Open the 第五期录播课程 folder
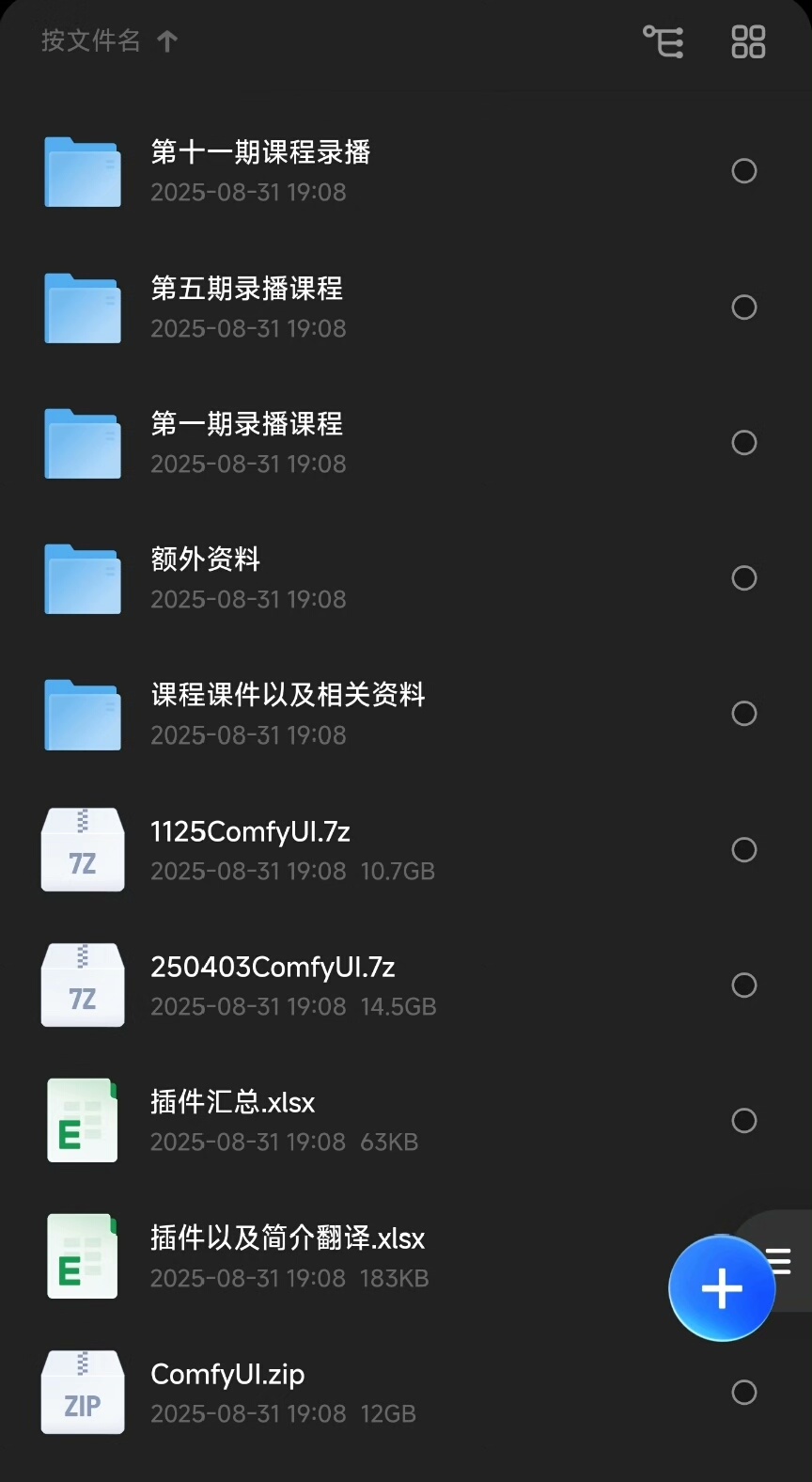This screenshot has height=1482, width=812. coord(247,307)
